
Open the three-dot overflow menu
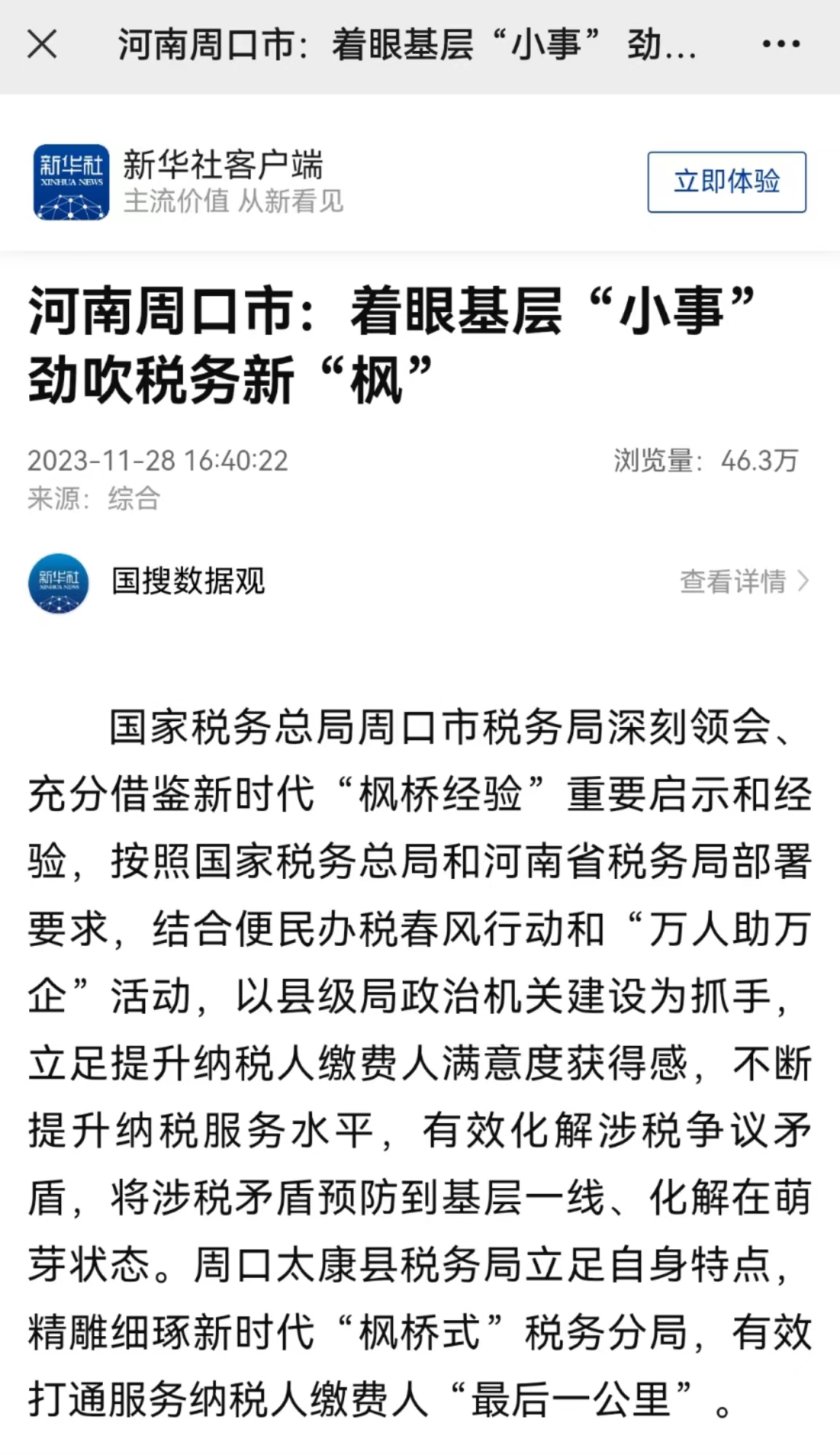click(780, 44)
